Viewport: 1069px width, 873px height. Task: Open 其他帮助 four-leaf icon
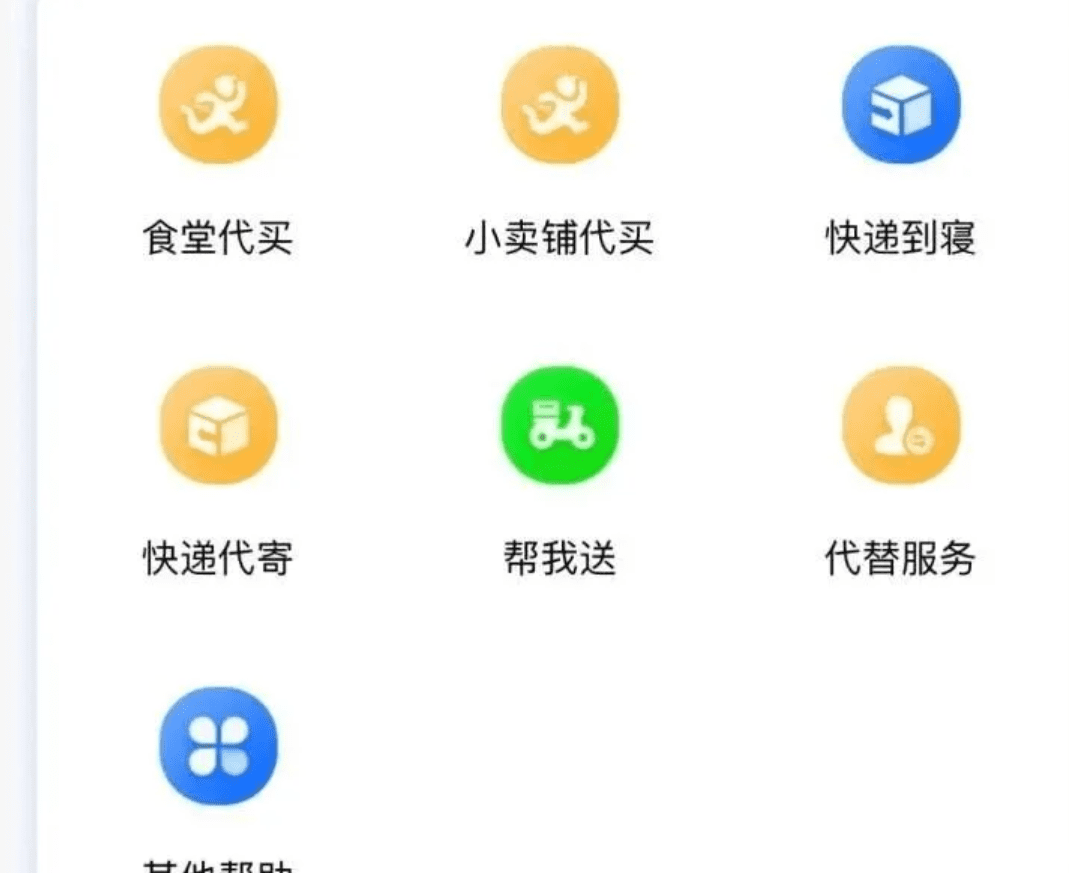click(x=218, y=746)
